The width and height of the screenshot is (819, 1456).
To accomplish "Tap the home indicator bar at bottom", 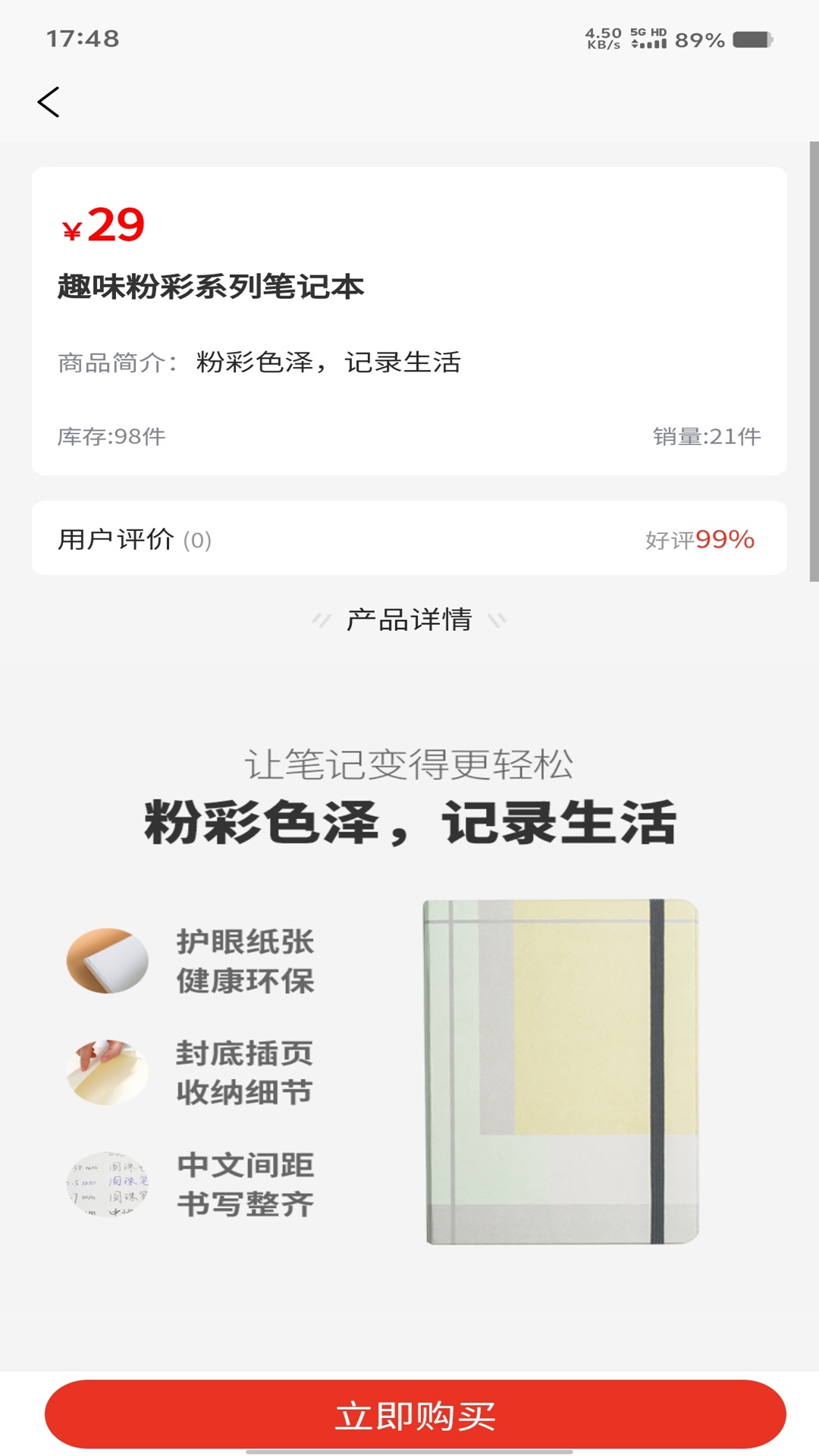I will click(x=409, y=1450).
